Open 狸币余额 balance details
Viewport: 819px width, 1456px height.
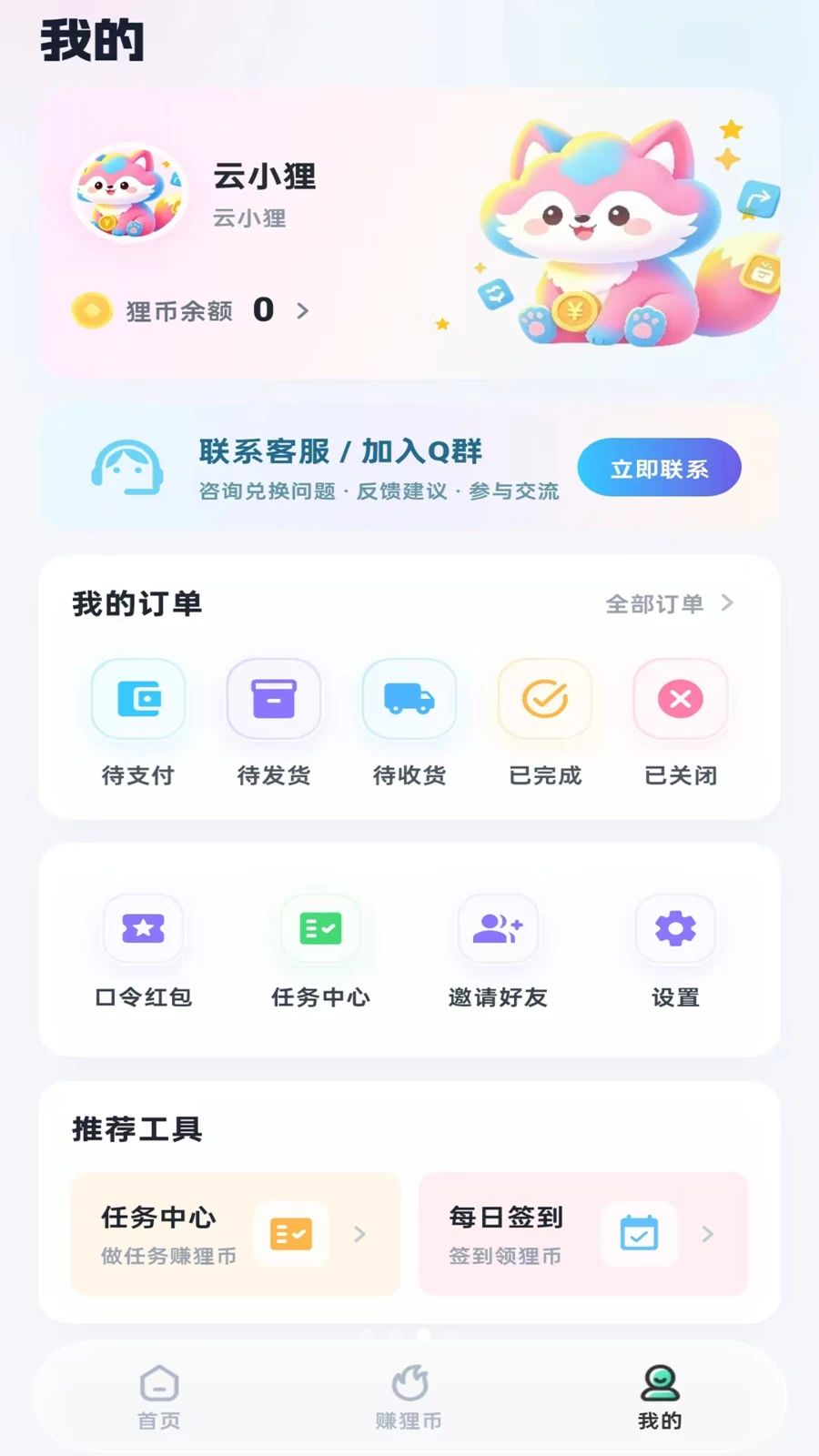(x=191, y=310)
